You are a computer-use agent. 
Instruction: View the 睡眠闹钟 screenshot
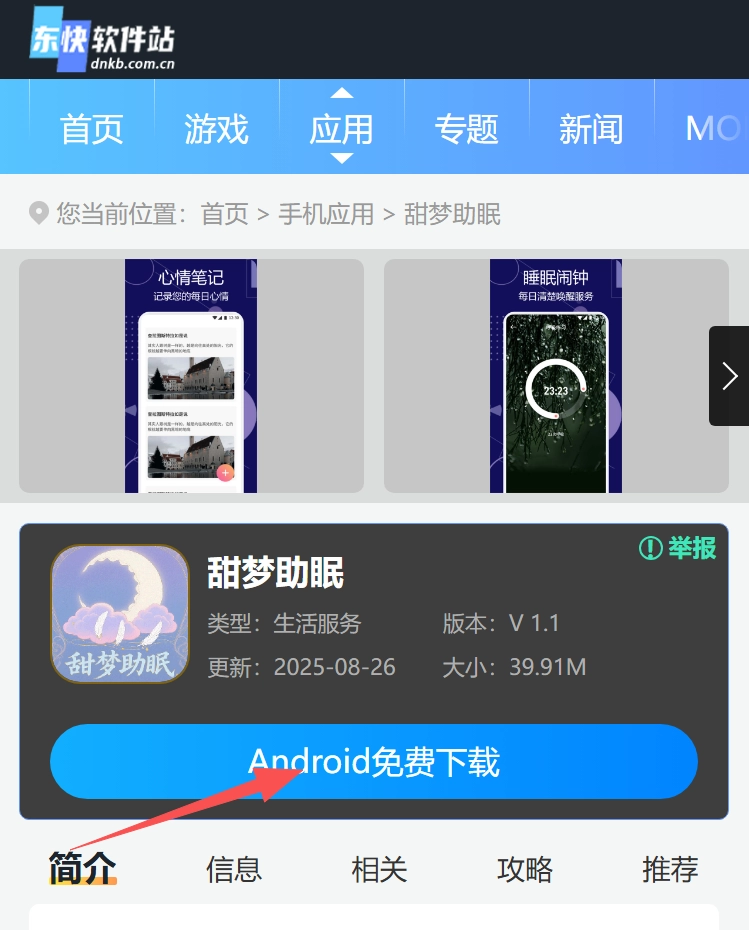pos(556,376)
